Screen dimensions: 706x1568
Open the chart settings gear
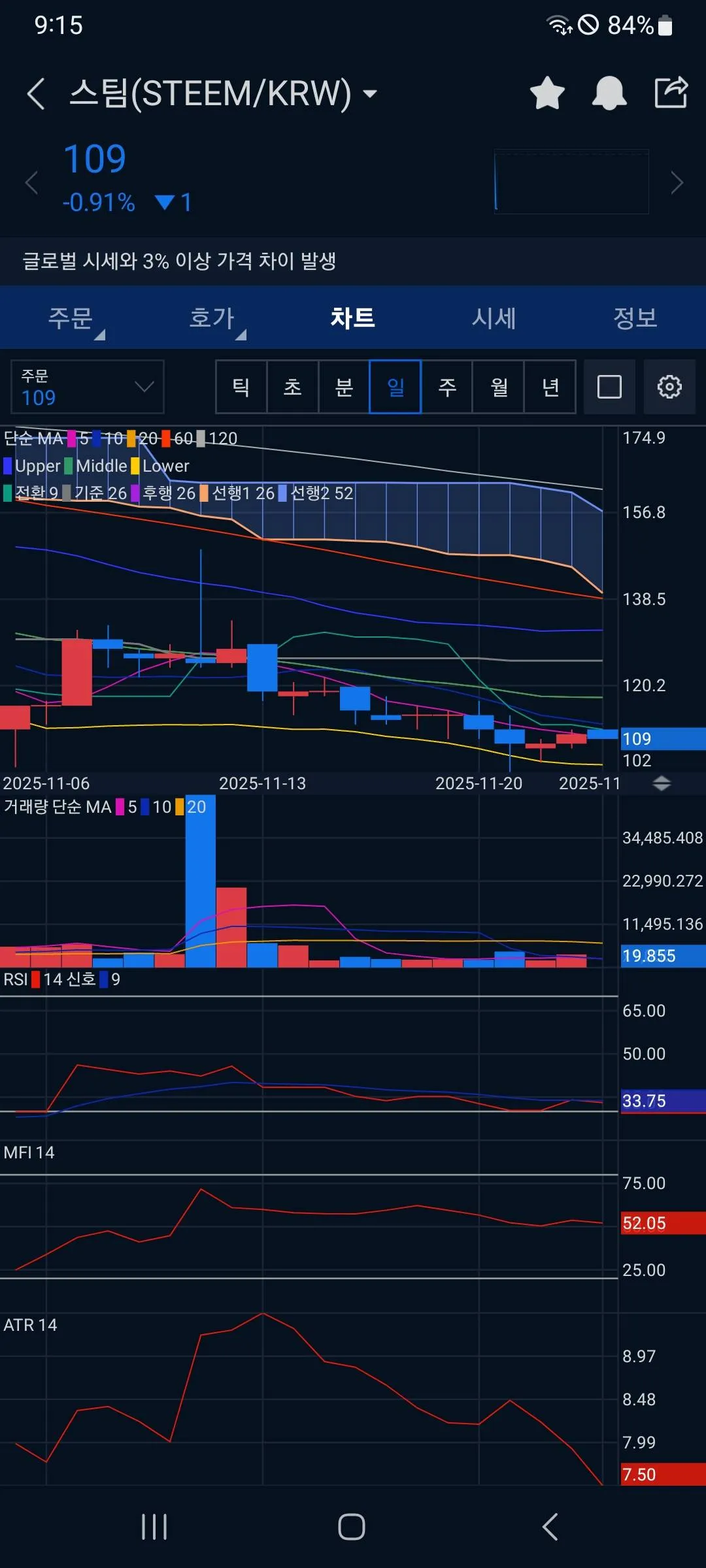coord(669,387)
